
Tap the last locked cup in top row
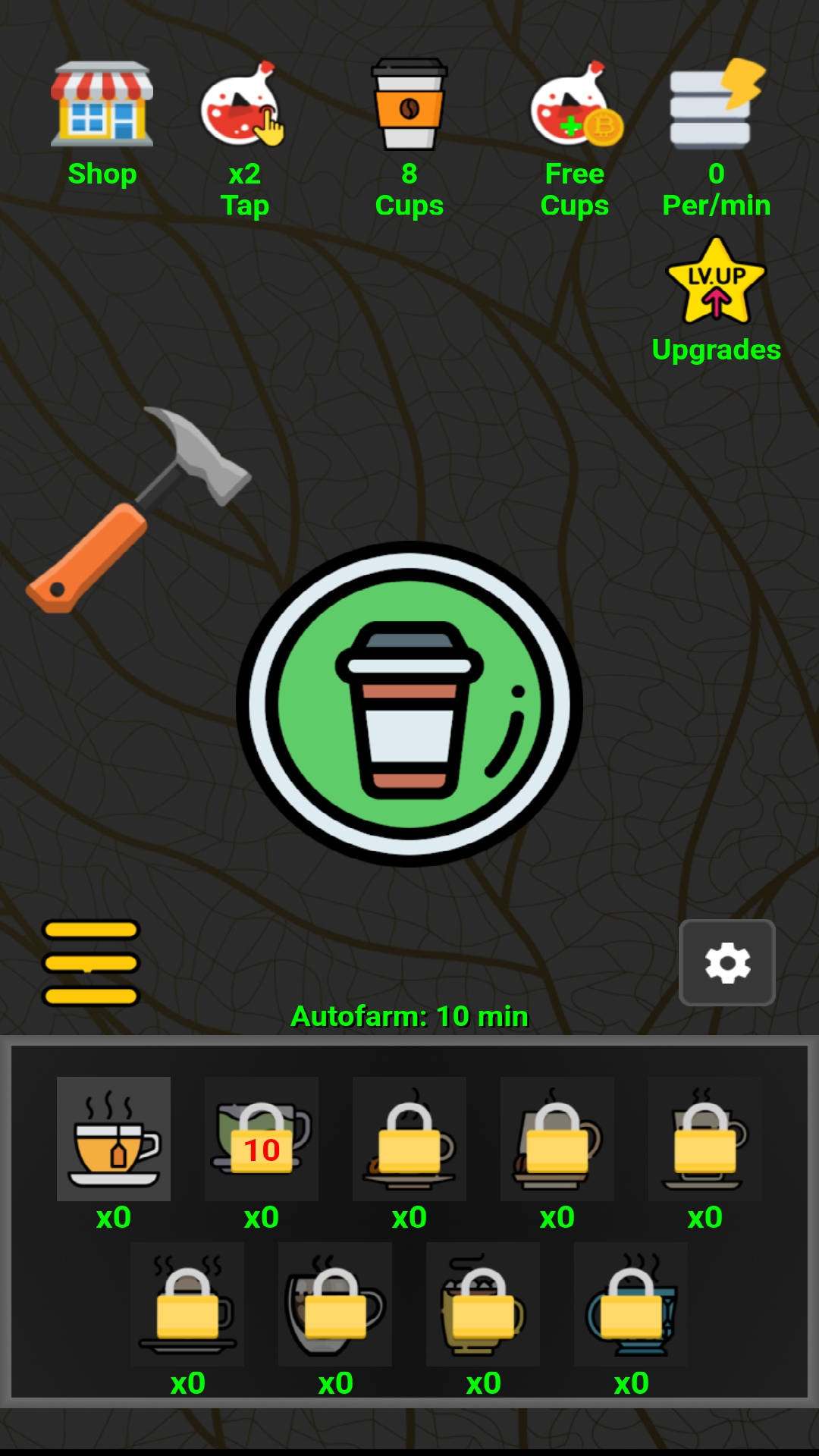point(704,1139)
